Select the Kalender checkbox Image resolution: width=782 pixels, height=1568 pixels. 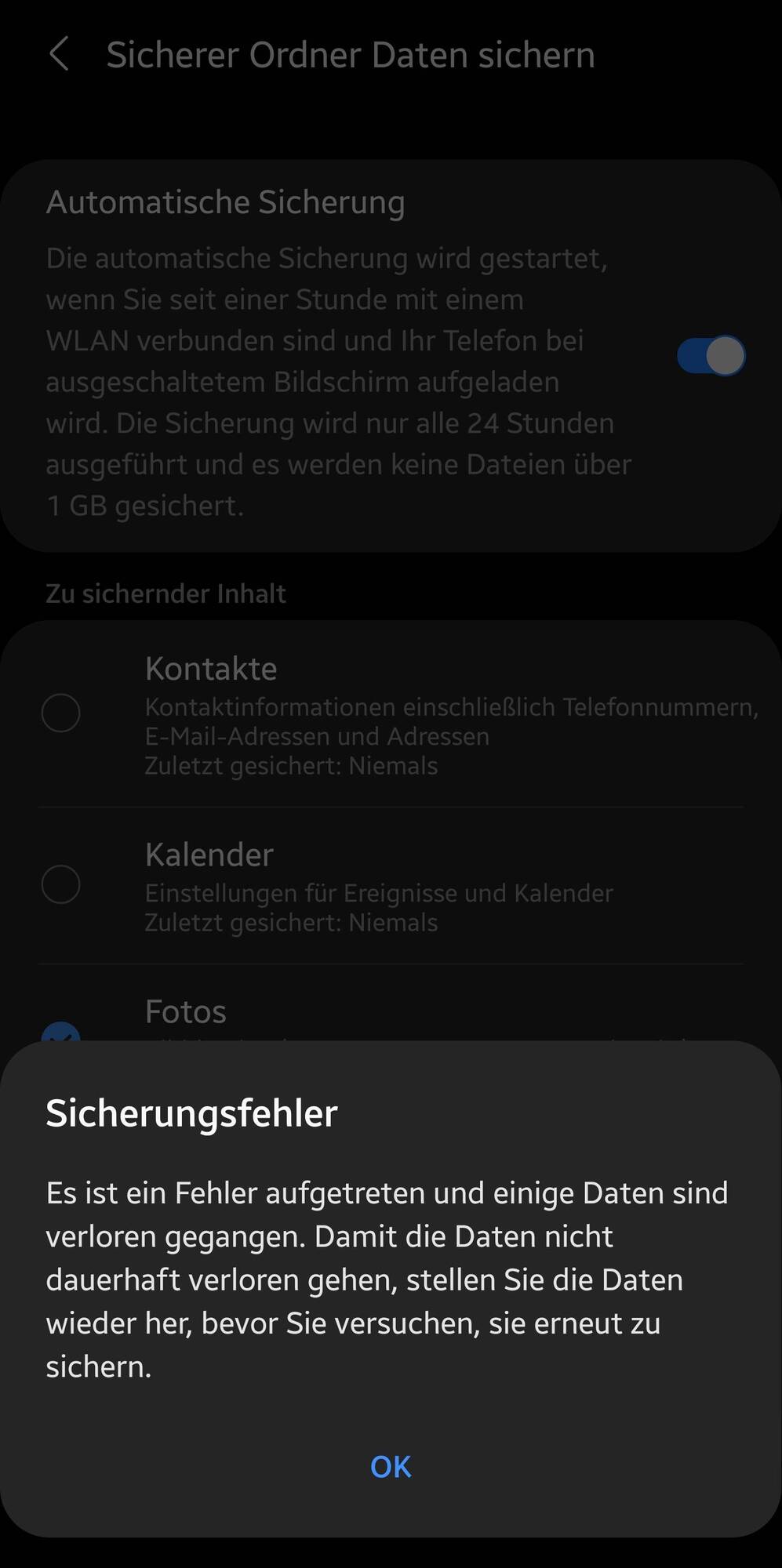61,885
